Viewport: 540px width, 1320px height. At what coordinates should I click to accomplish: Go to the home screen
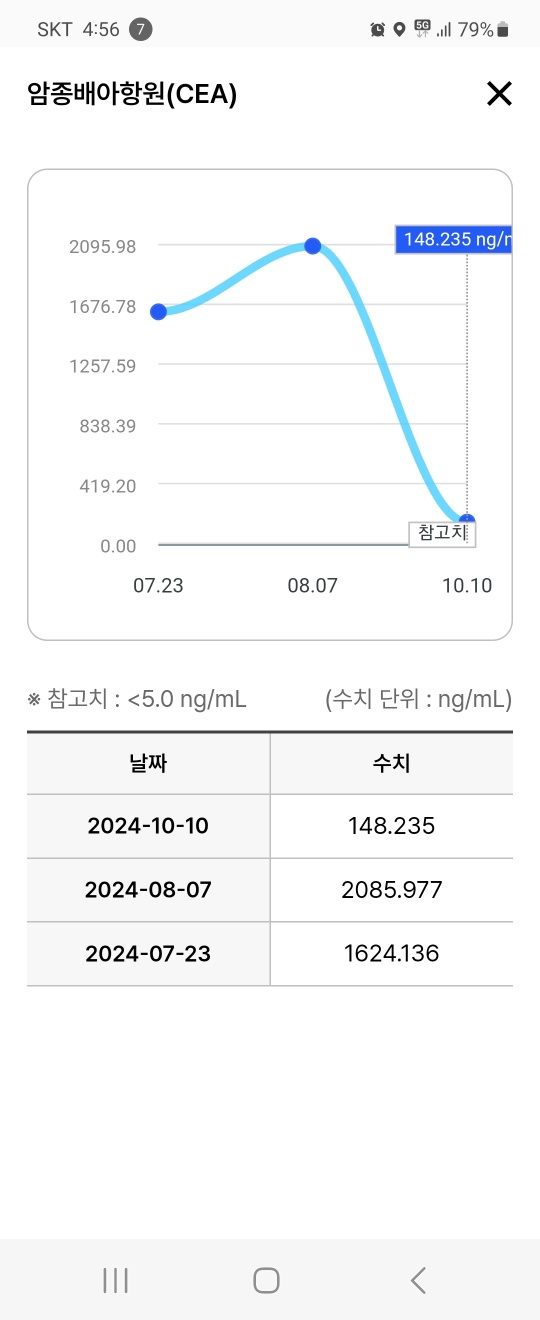click(x=266, y=1280)
